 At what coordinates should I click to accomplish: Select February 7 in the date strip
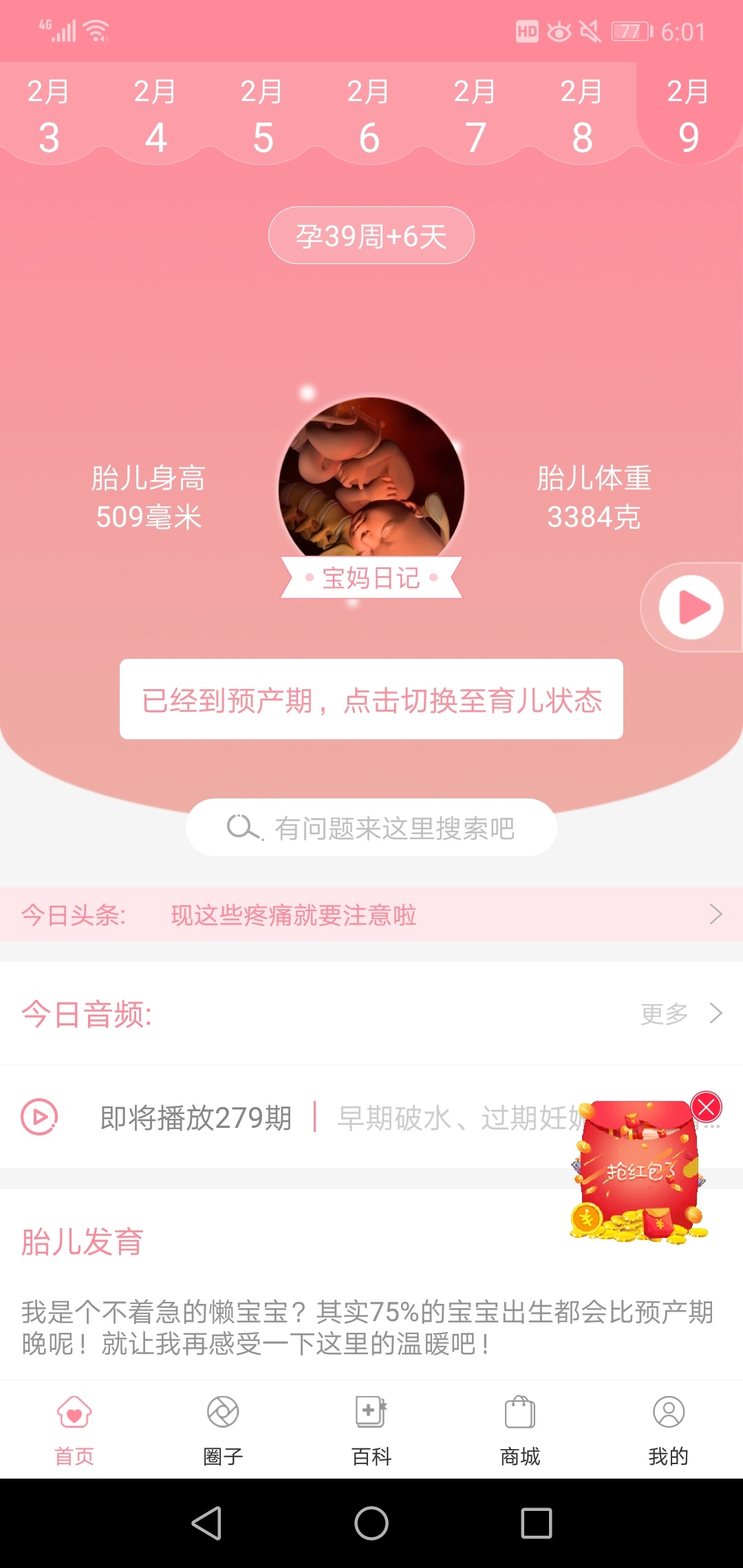tap(475, 116)
